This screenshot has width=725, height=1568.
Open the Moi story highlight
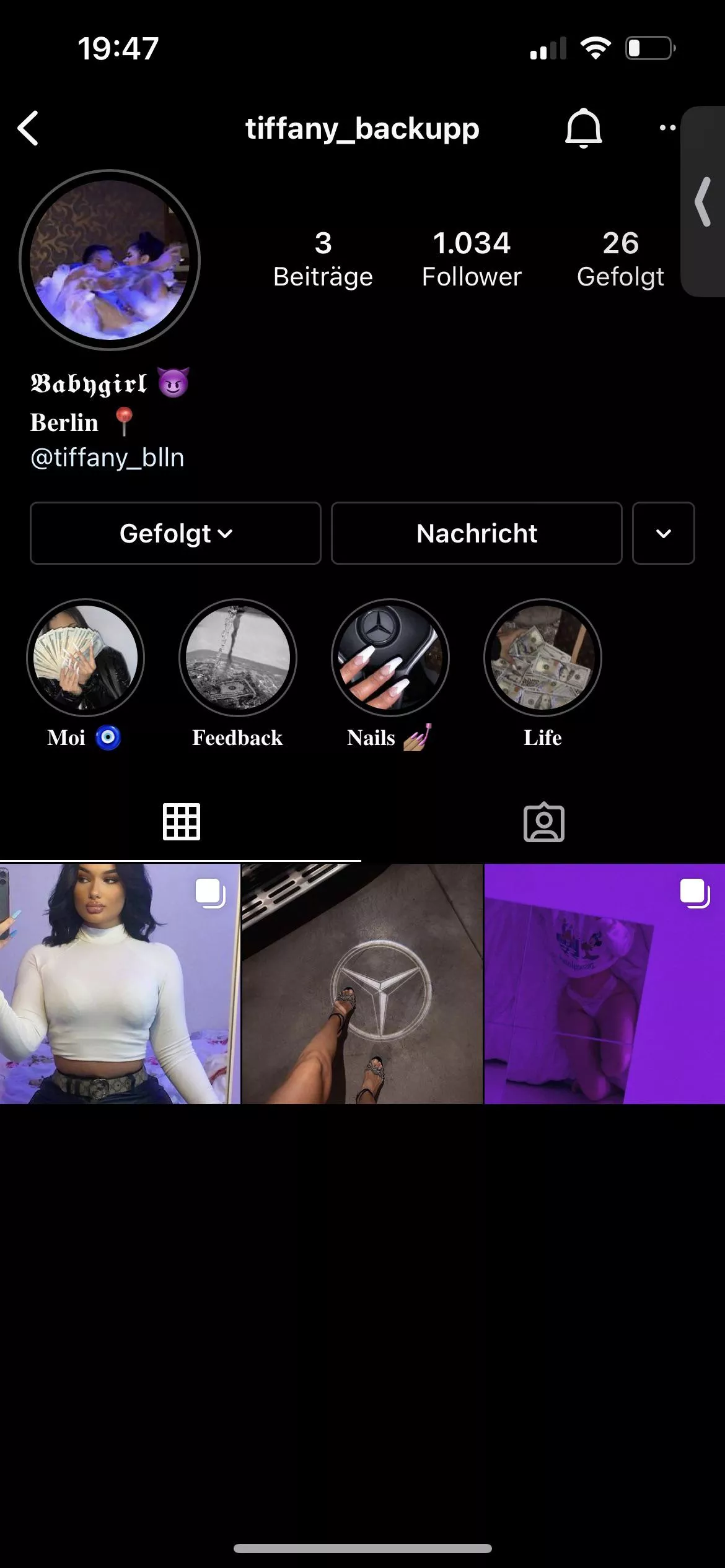(86, 658)
